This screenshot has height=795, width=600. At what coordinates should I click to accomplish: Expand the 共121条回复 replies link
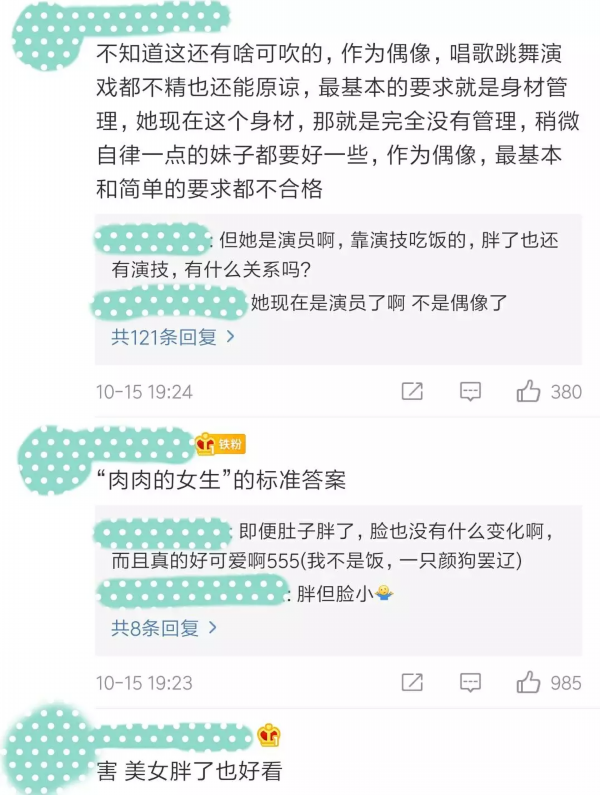(172, 337)
